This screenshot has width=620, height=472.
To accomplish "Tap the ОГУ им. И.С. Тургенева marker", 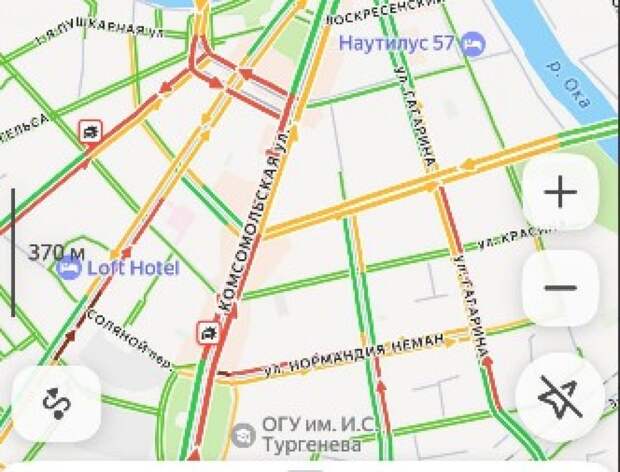I will pos(242,435).
